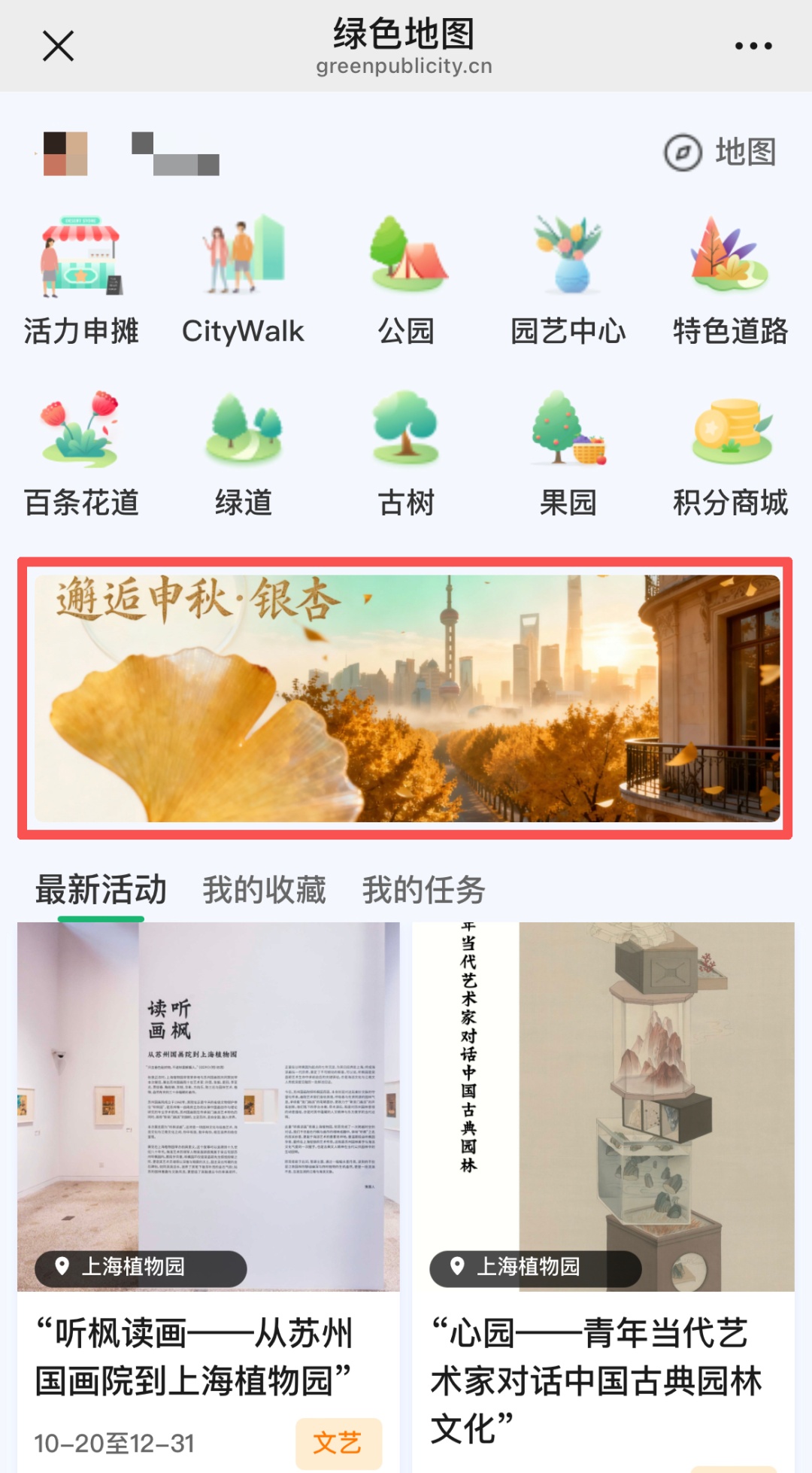Switch to 我的收藏 tab
The width and height of the screenshot is (812, 1473).
point(264,890)
